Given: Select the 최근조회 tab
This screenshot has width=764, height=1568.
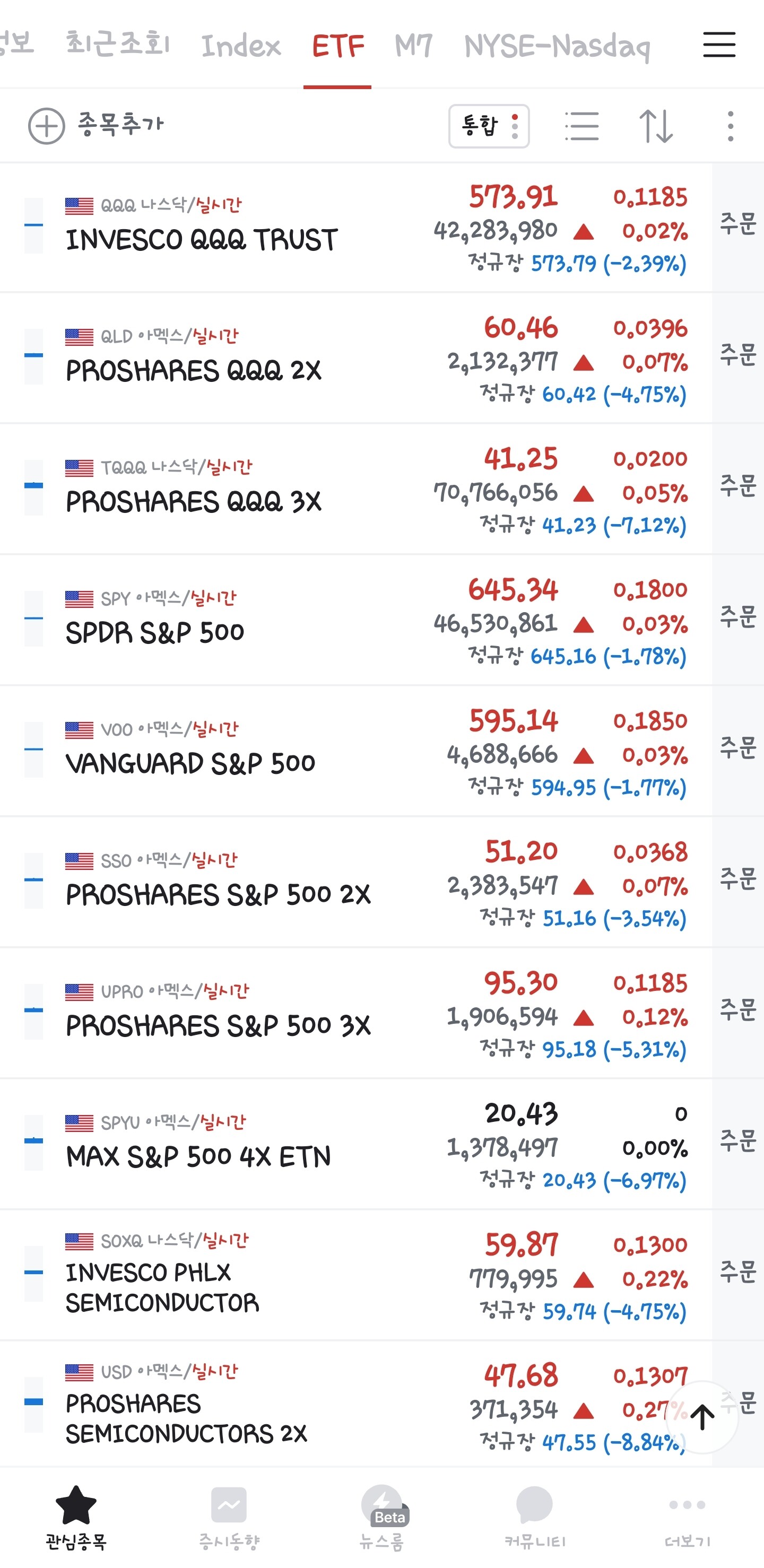Looking at the screenshot, I should pos(117,44).
